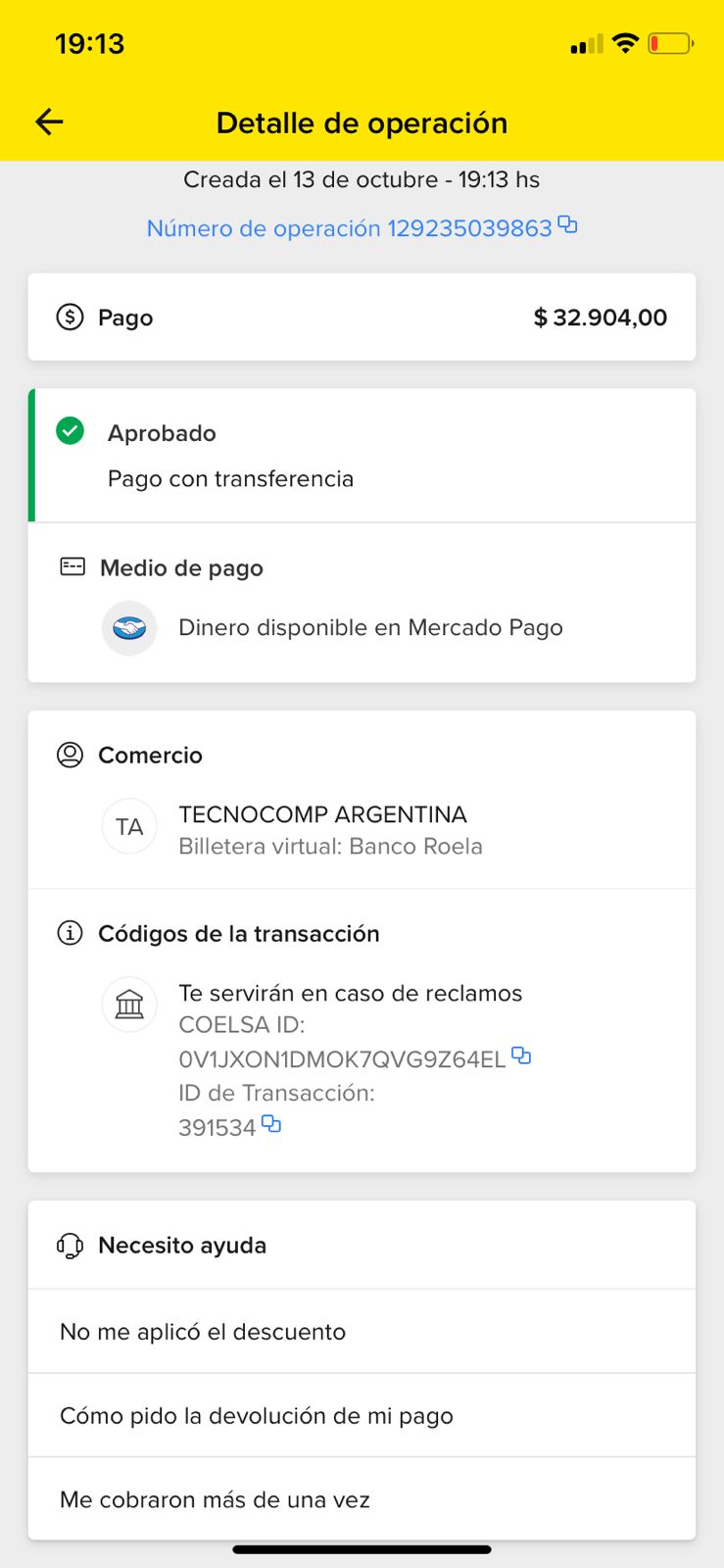Open 'No me aplicó el descuento' help
Screen dimensions: 724x1568
coord(362,1331)
